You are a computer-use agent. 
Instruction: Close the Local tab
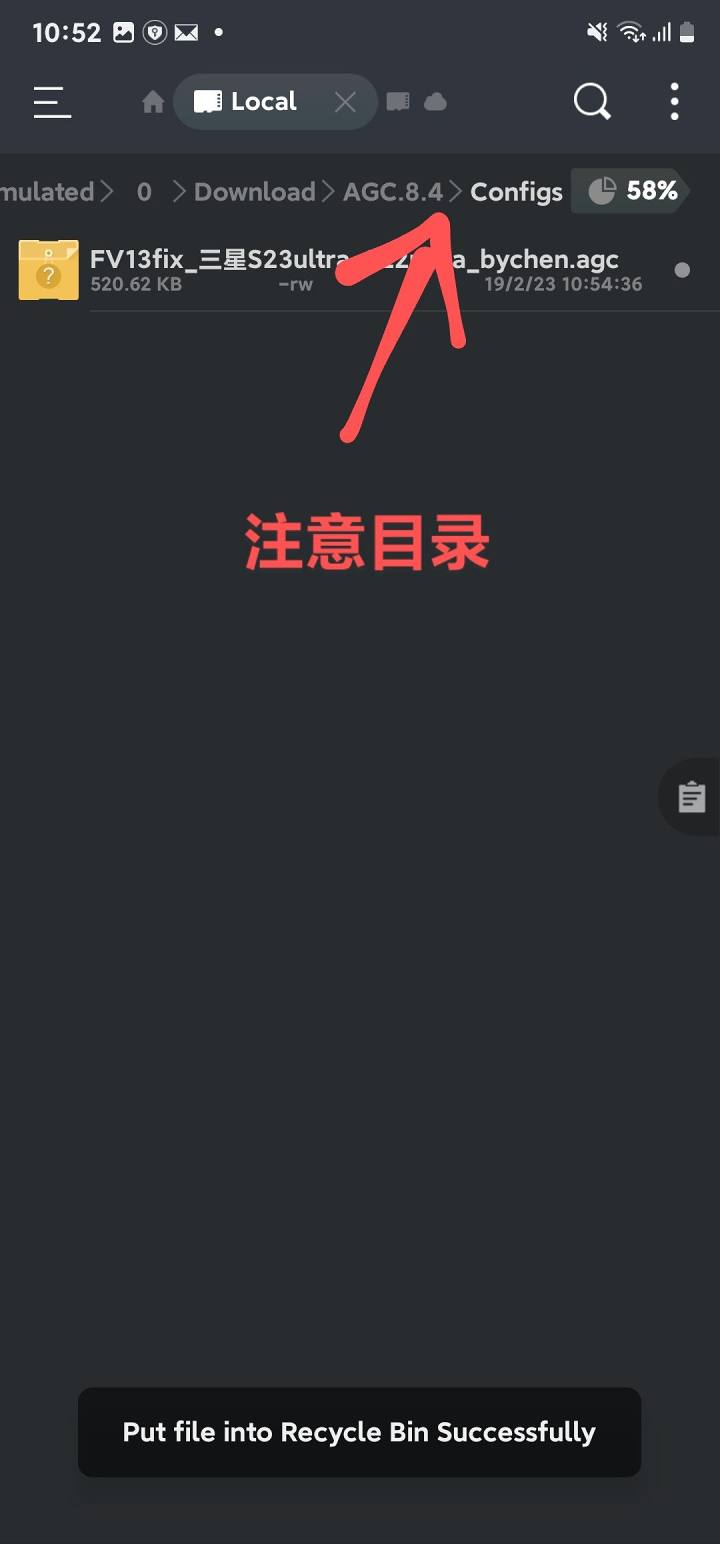pyautogui.click(x=345, y=102)
